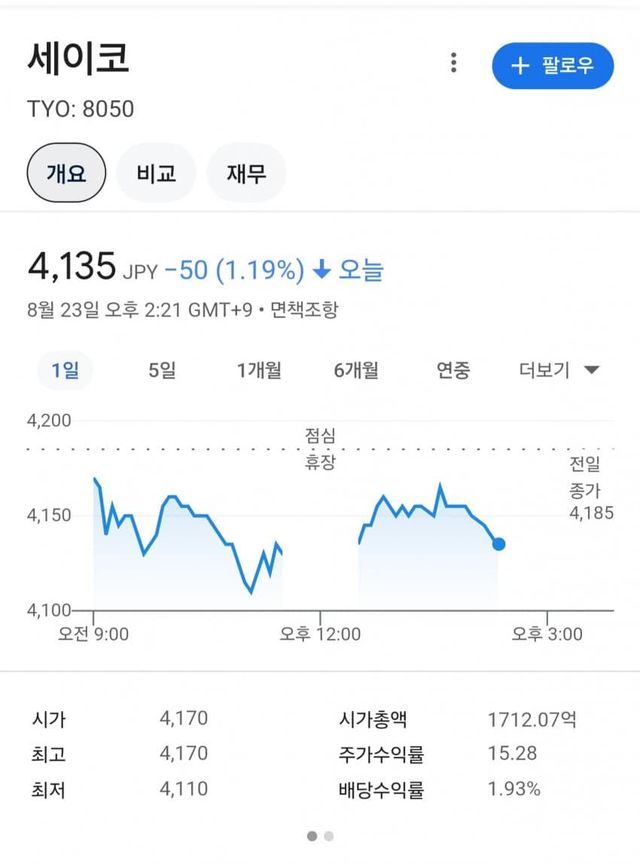Screen dimensions: 640x864
Task: Open the three-dot overflow menu
Action: (454, 63)
